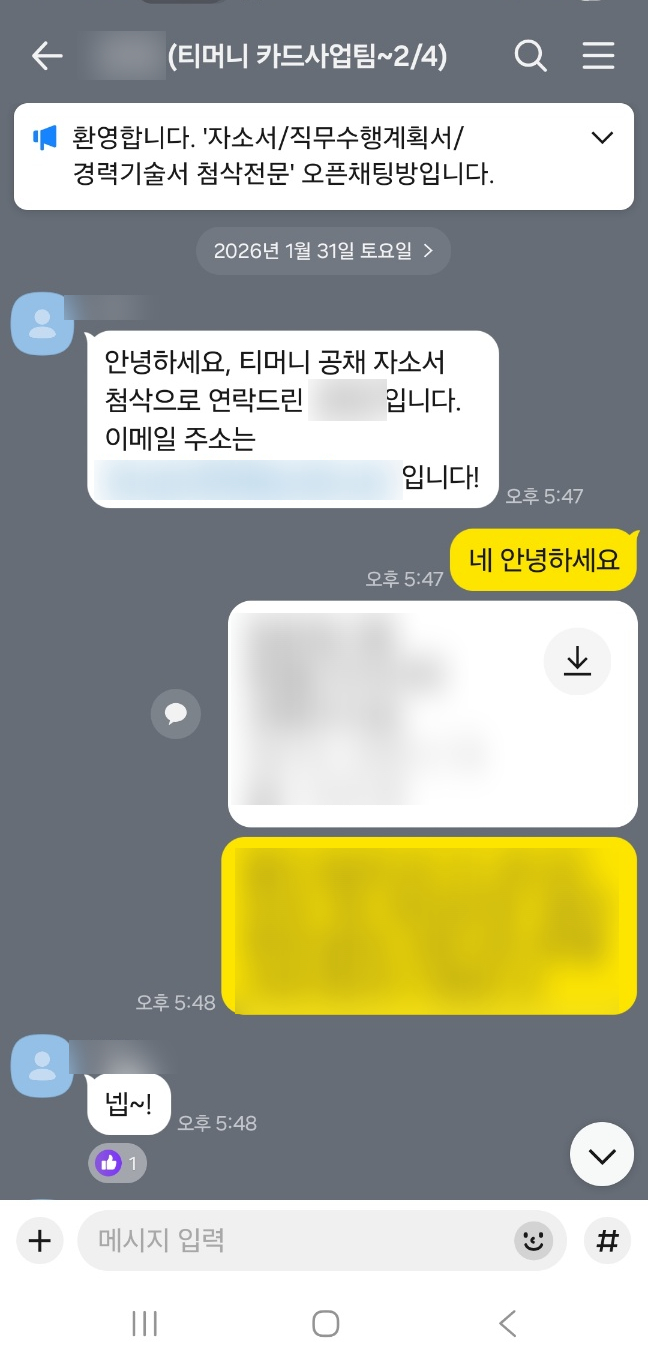Expand the welcome notice banner
Screen dimensions: 648x1362
602,138
